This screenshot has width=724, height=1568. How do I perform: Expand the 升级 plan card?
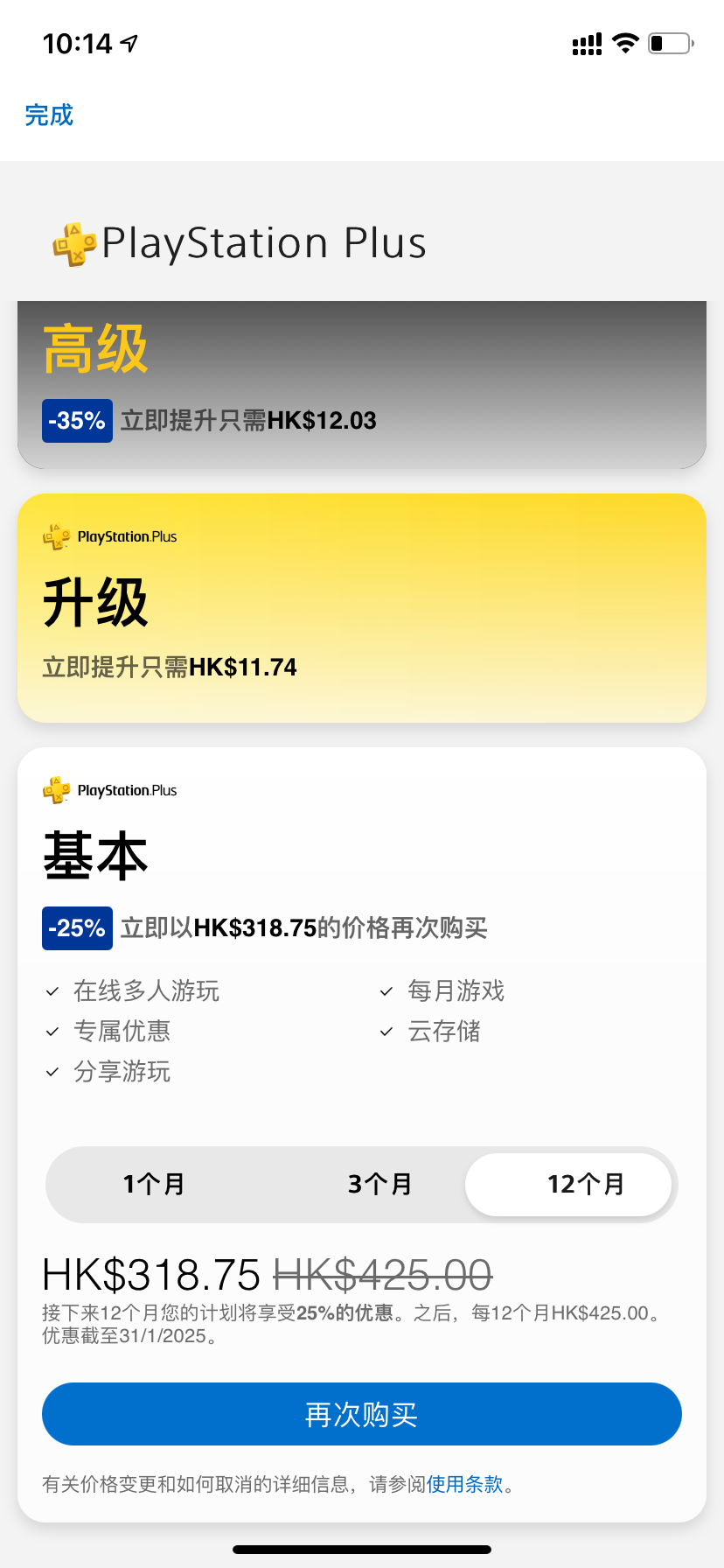pyautogui.click(x=361, y=608)
